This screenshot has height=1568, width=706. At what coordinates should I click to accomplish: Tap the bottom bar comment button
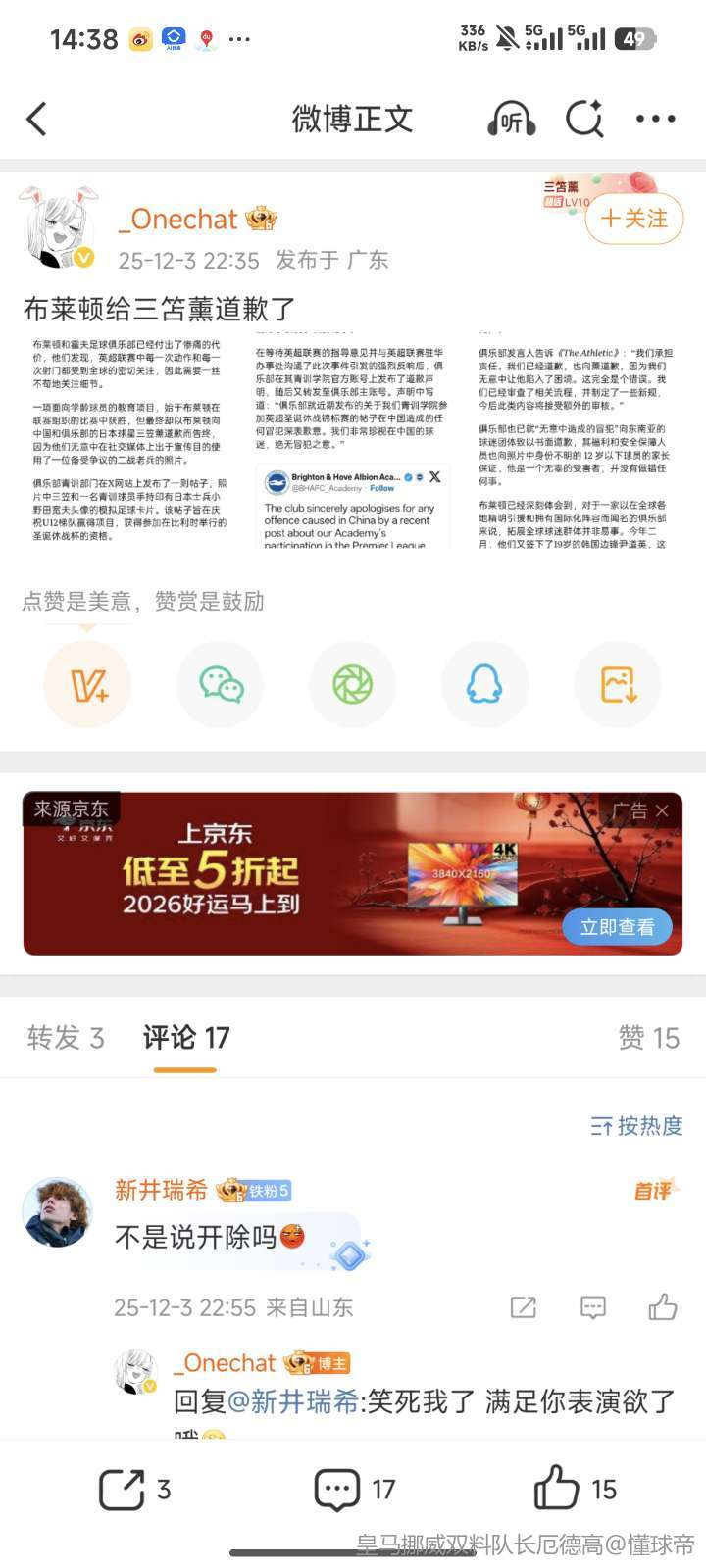click(353, 1490)
